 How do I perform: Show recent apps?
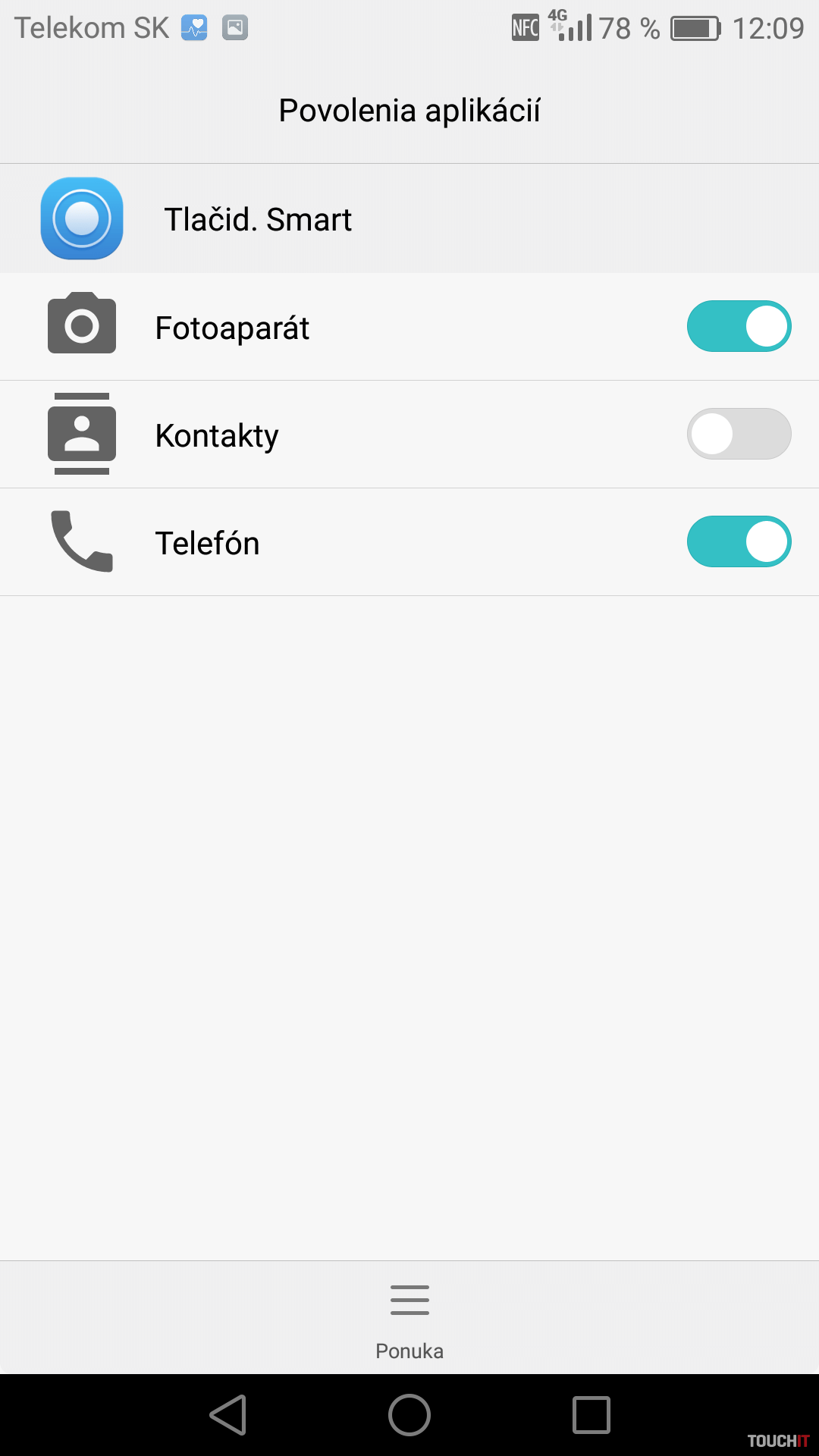pos(591,1415)
